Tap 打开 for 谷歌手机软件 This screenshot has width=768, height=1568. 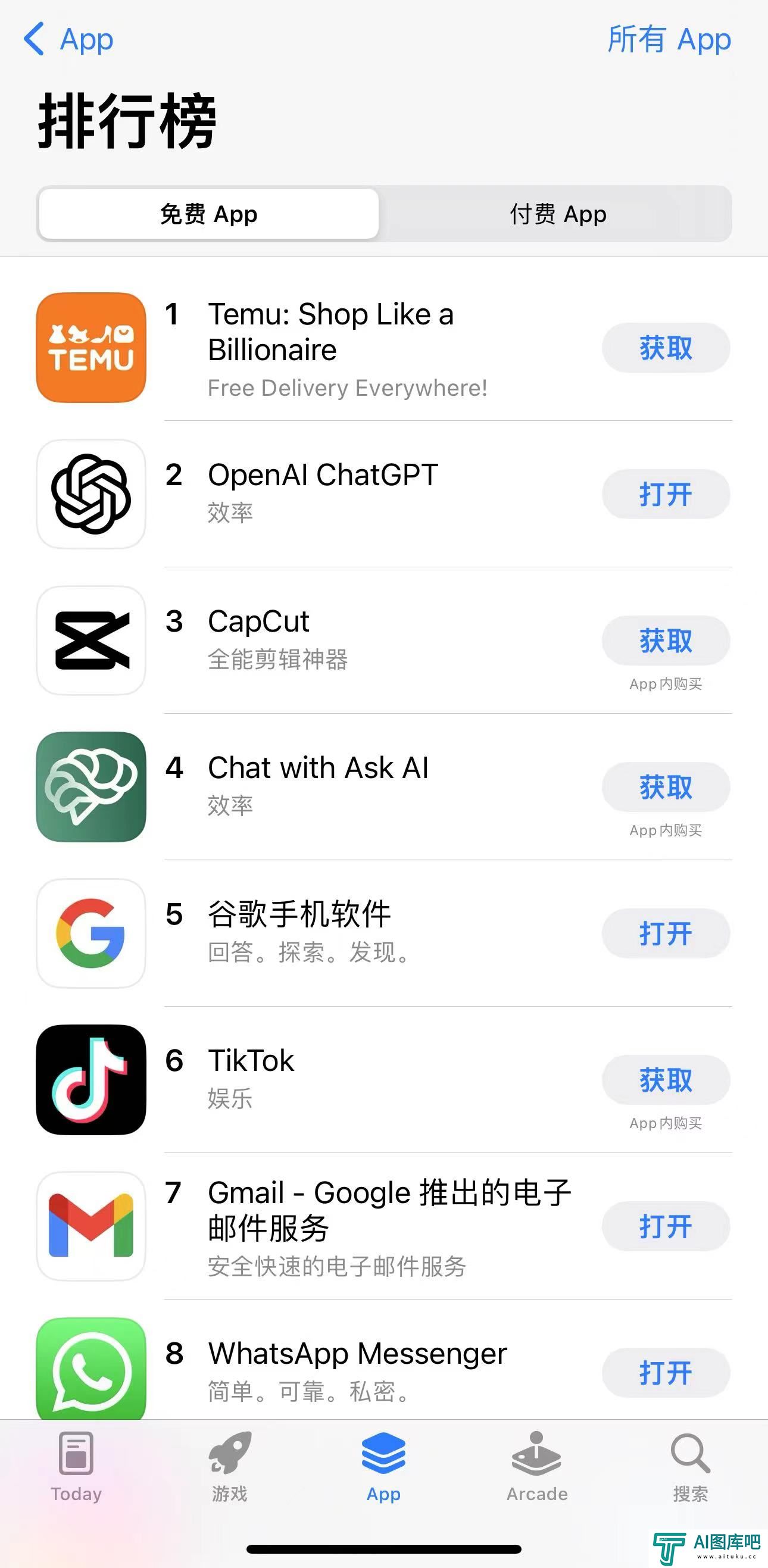click(x=666, y=933)
